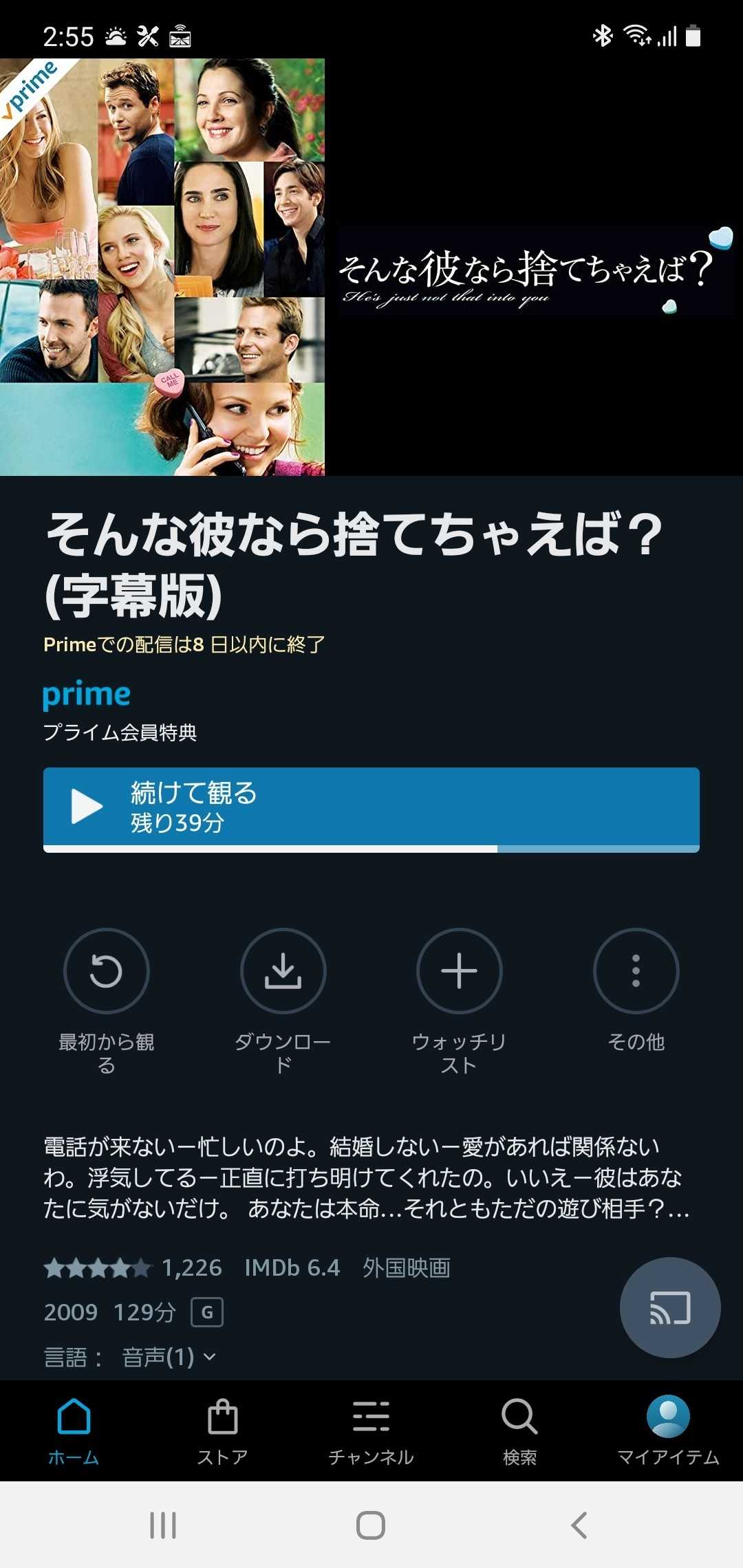Open その他 options menu
The height and width of the screenshot is (1568, 743).
635,972
